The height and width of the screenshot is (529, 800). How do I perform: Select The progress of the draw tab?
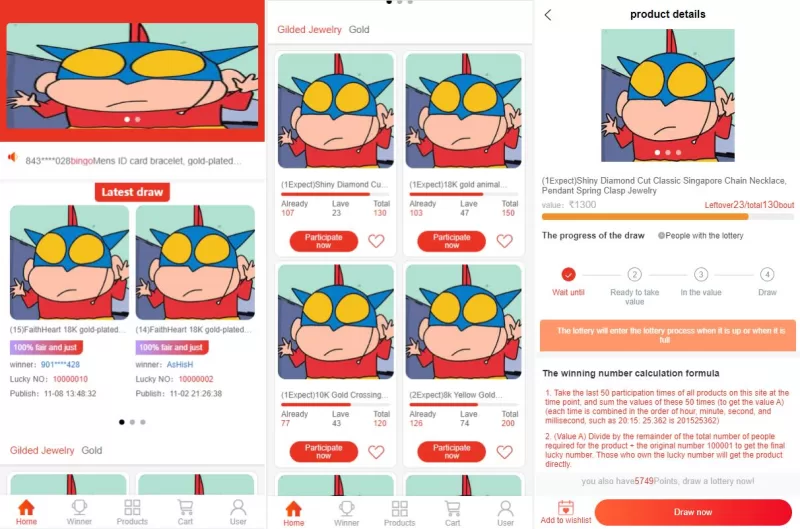(594, 236)
